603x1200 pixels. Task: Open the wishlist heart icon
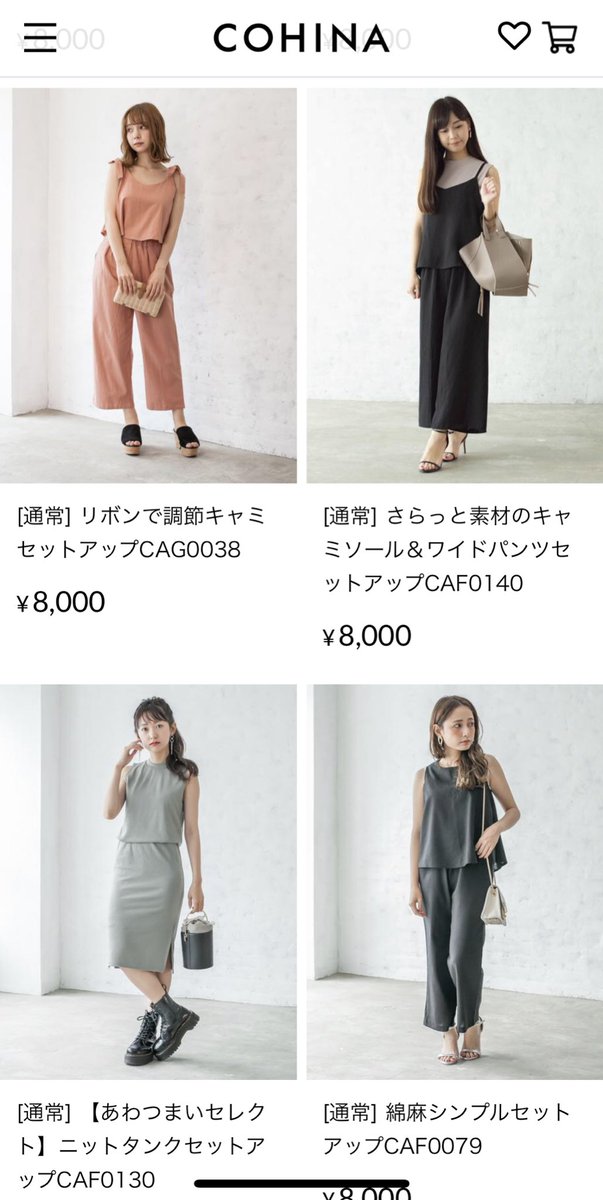point(514,36)
